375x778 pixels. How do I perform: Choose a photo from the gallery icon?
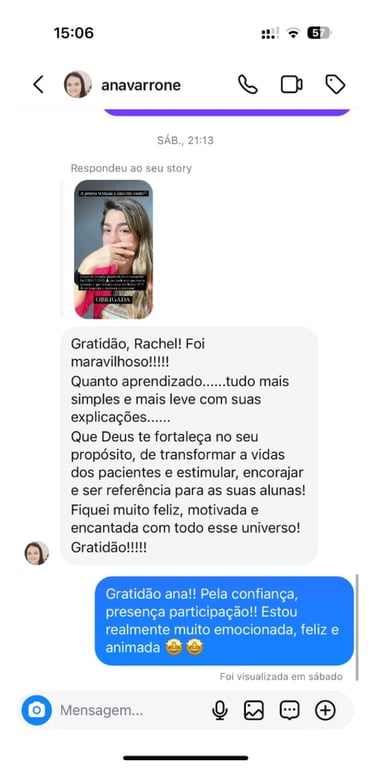[x=253, y=711]
